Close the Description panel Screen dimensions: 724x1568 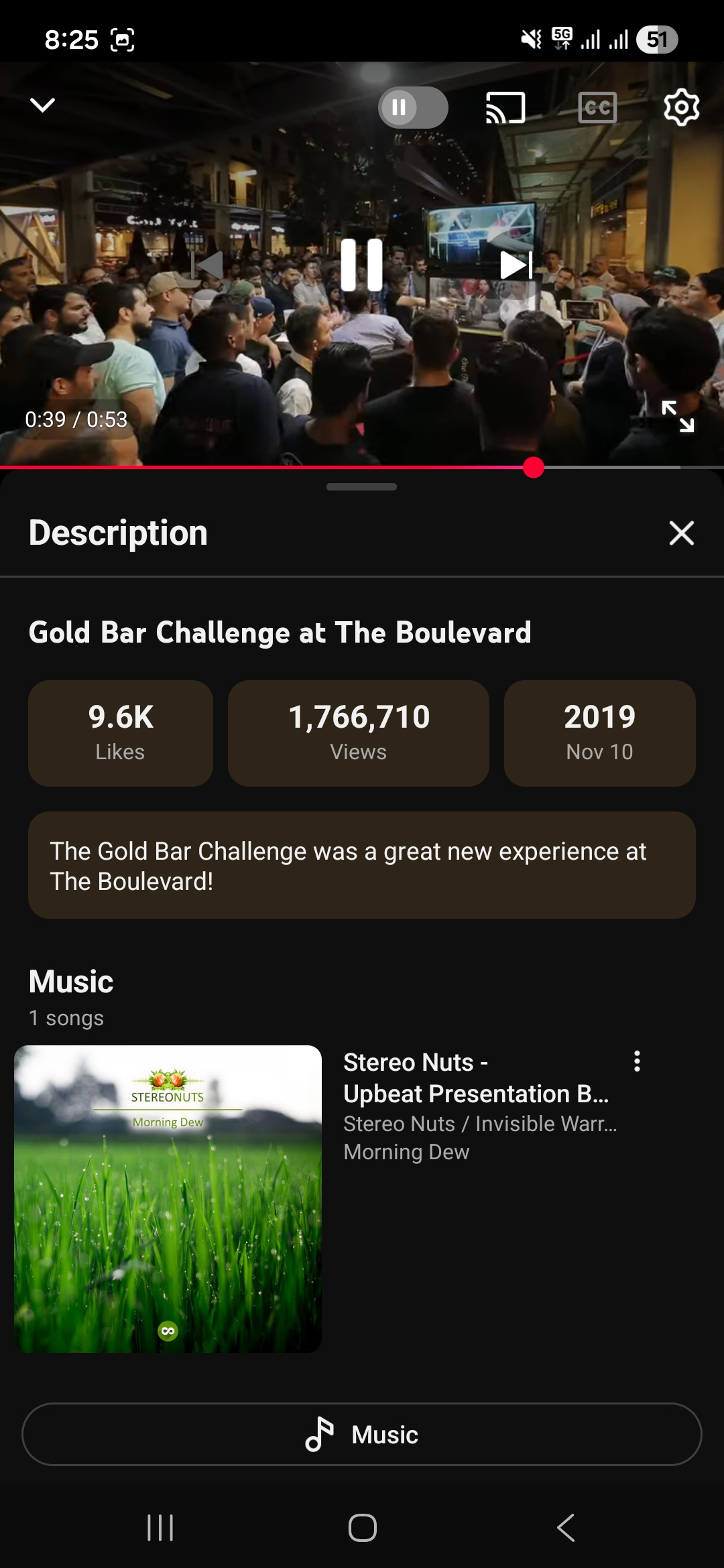(x=681, y=533)
